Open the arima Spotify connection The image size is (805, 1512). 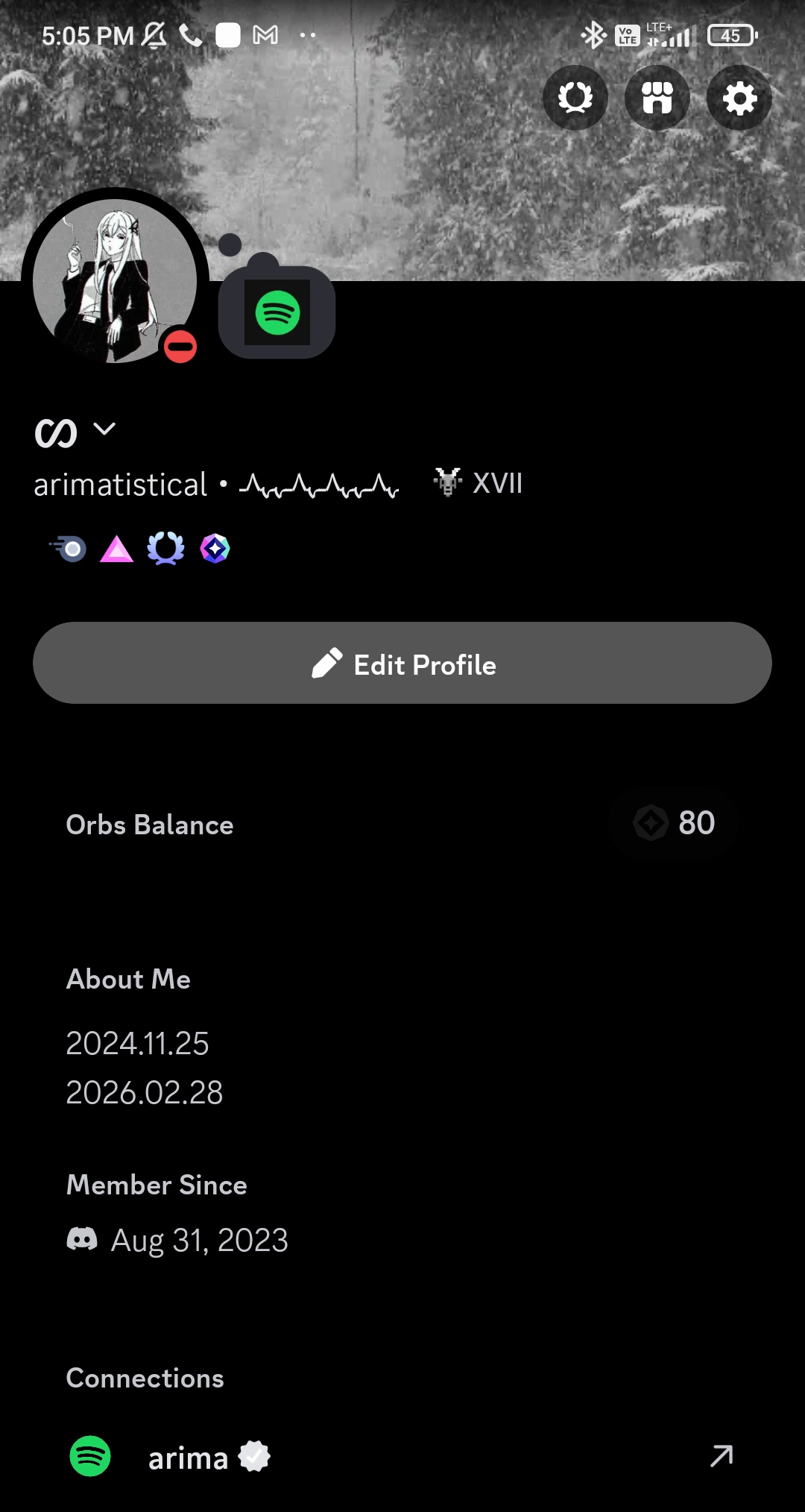point(402,1457)
